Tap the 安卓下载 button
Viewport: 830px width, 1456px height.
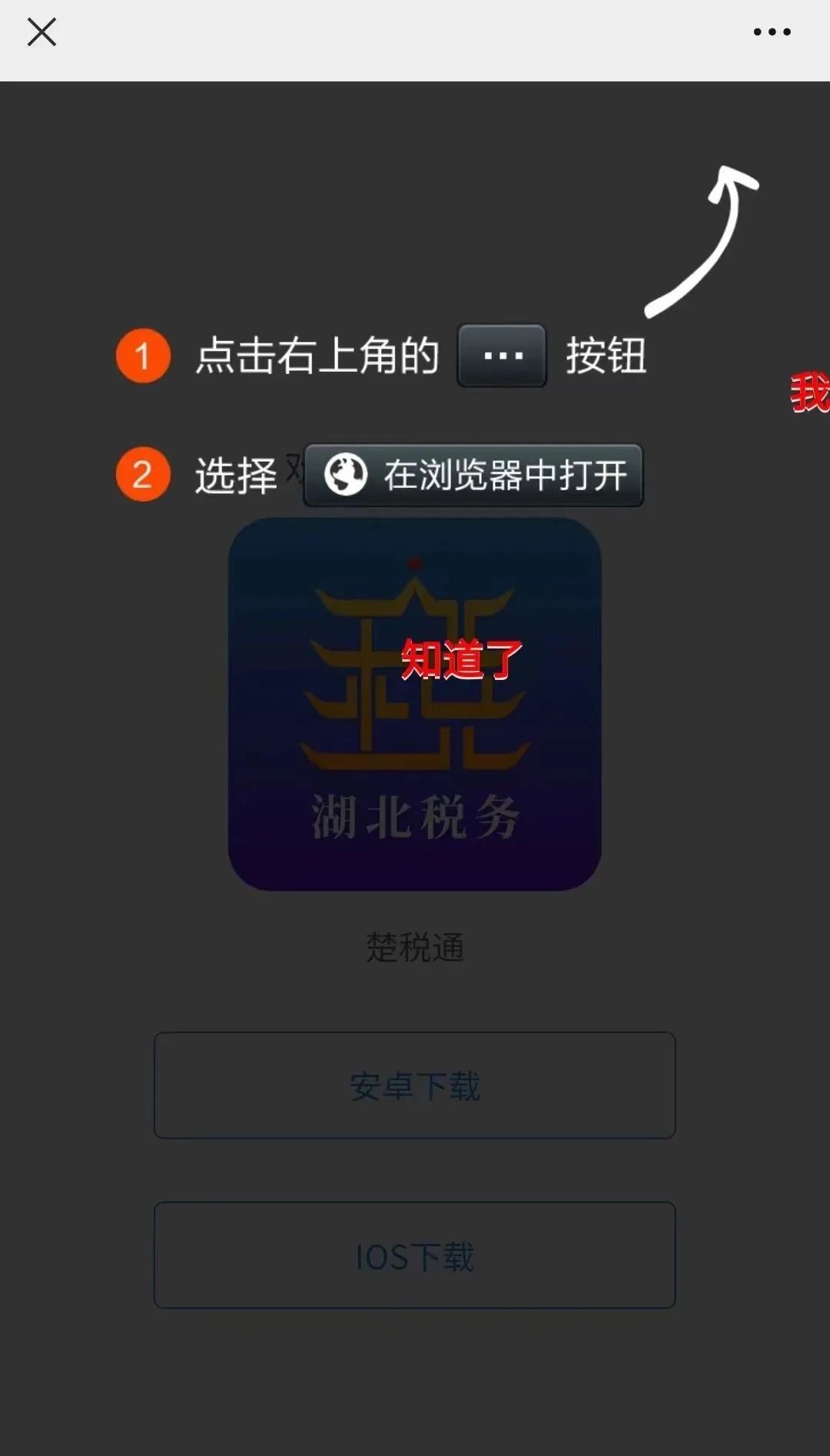click(x=415, y=1085)
